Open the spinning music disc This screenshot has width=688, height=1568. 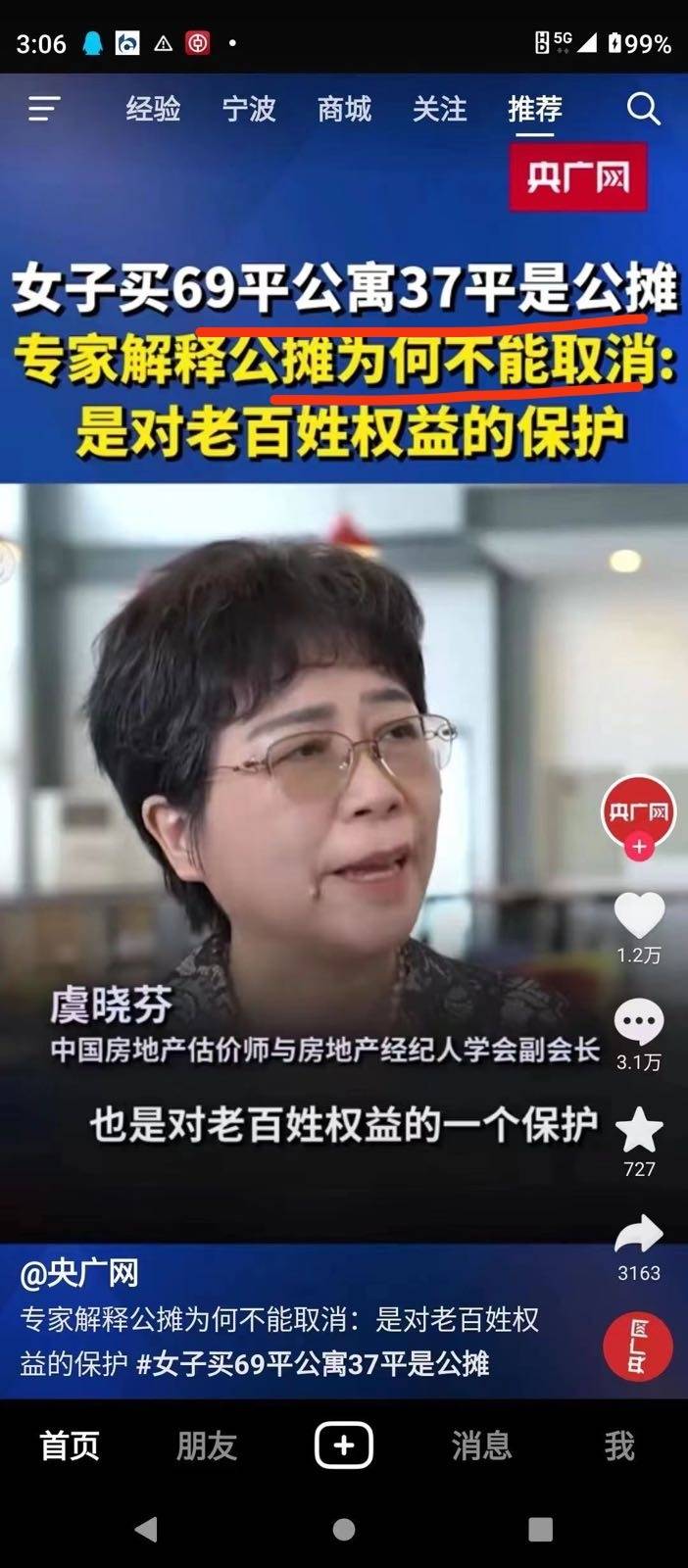tap(638, 1347)
